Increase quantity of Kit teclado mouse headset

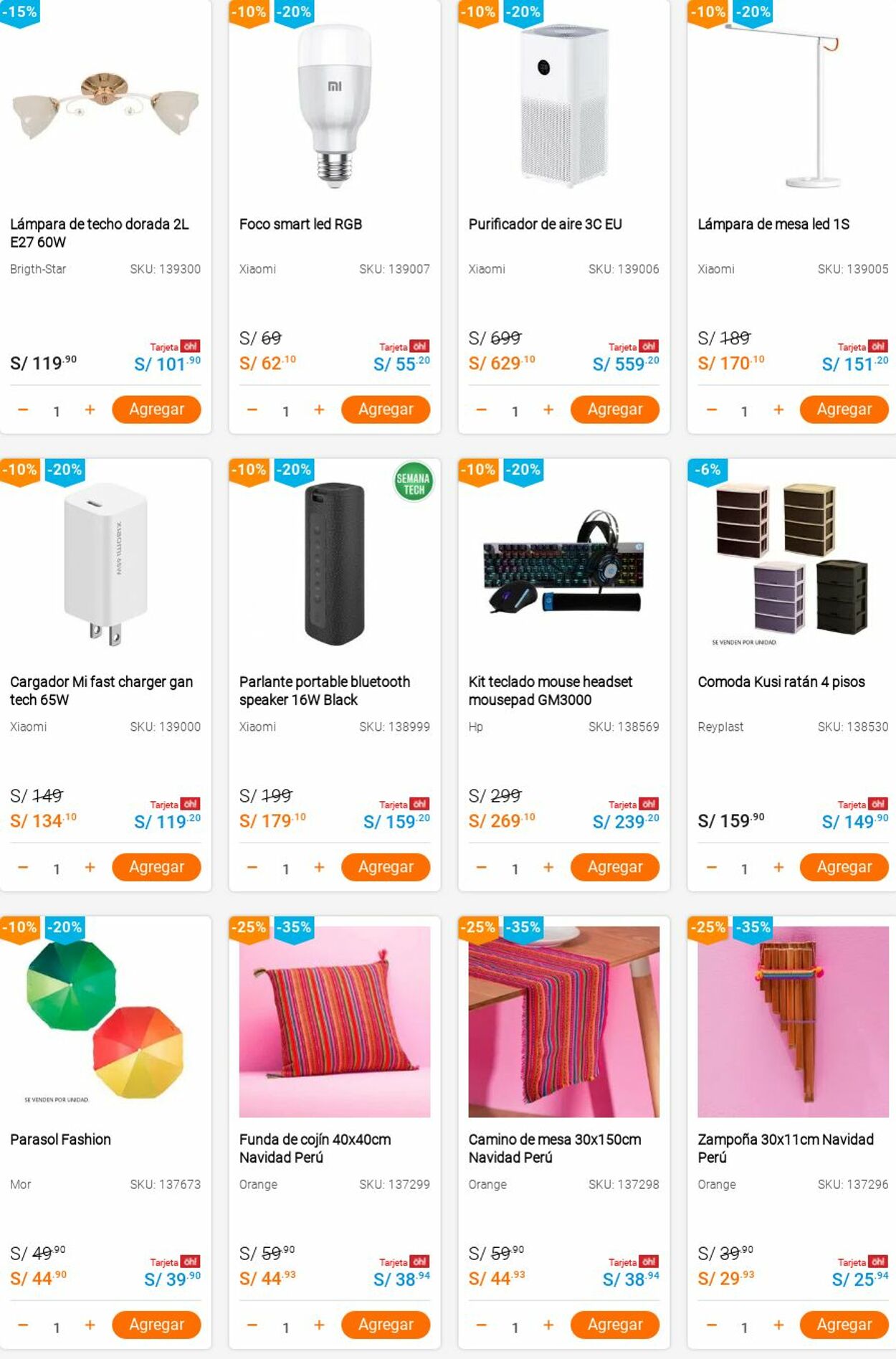pyautogui.click(x=548, y=867)
